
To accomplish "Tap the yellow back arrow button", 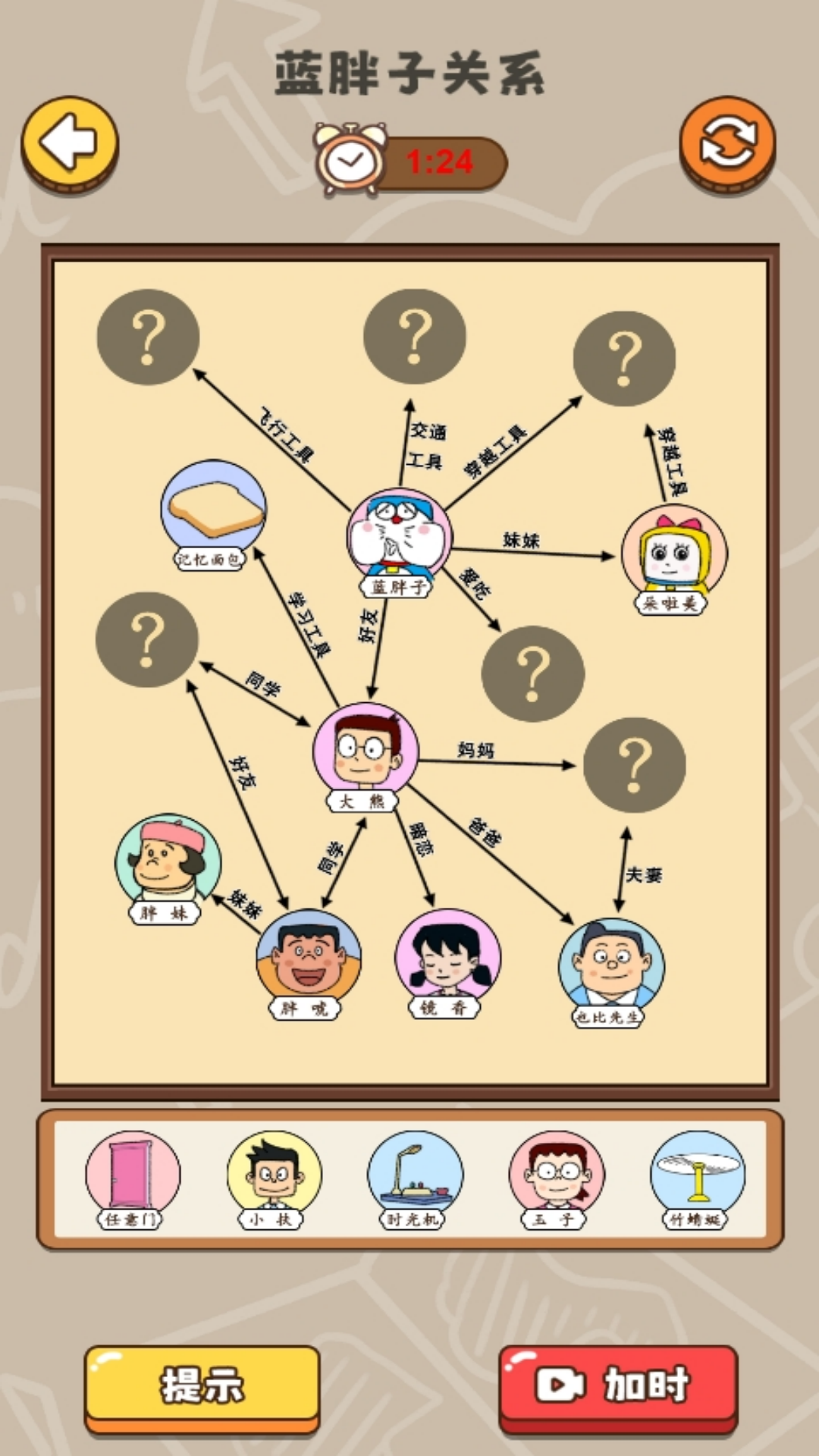I will tap(70, 143).
